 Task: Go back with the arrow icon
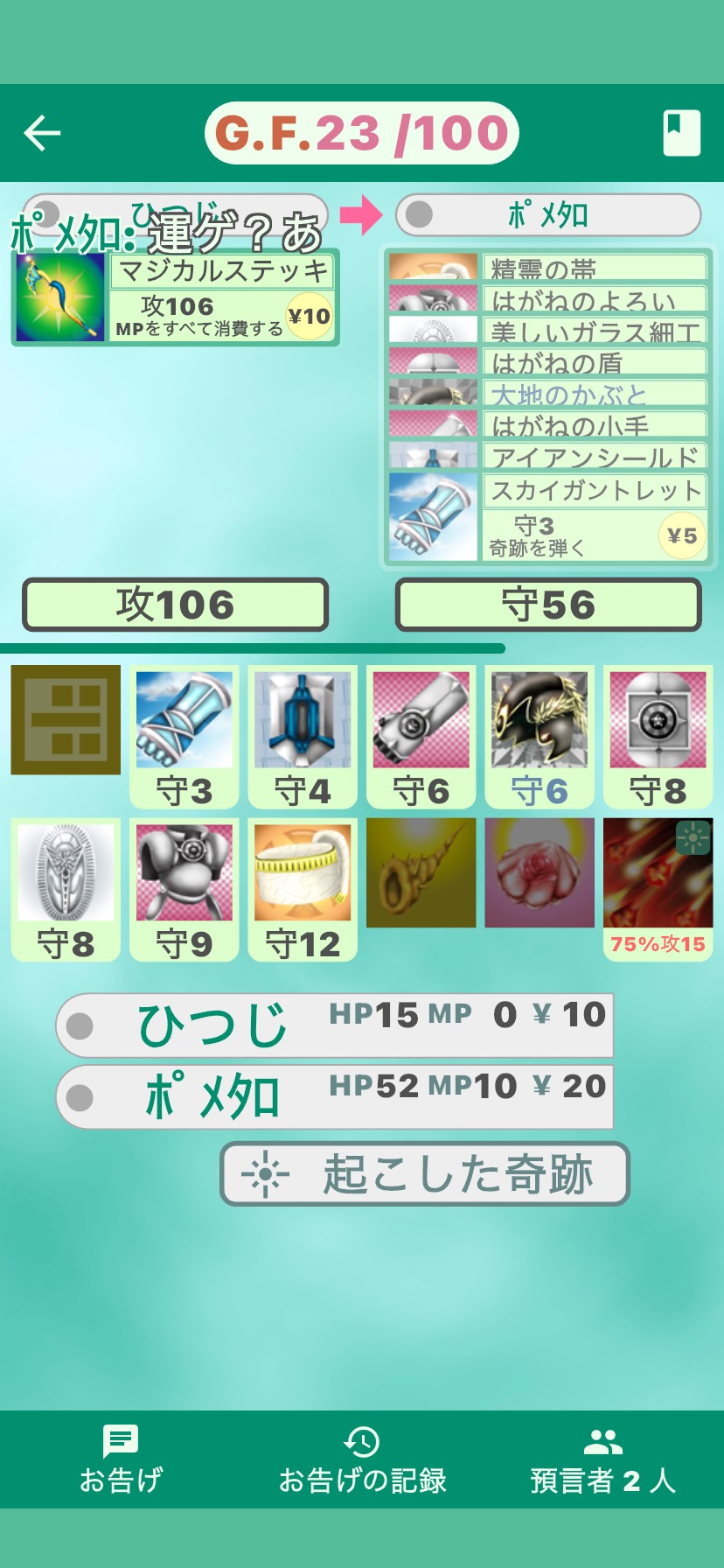(x=42, y=133)
